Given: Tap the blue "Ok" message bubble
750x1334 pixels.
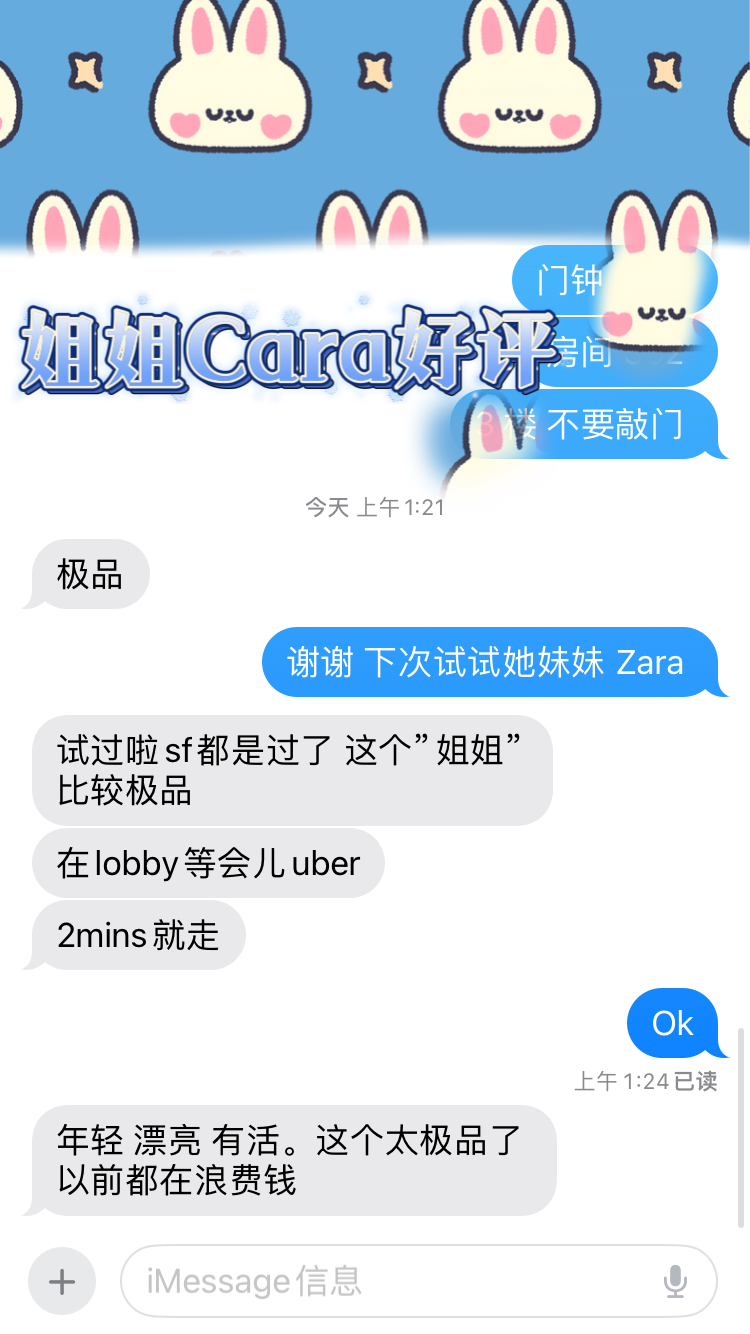Looking at the screenshot, I should pos(673,1023).
